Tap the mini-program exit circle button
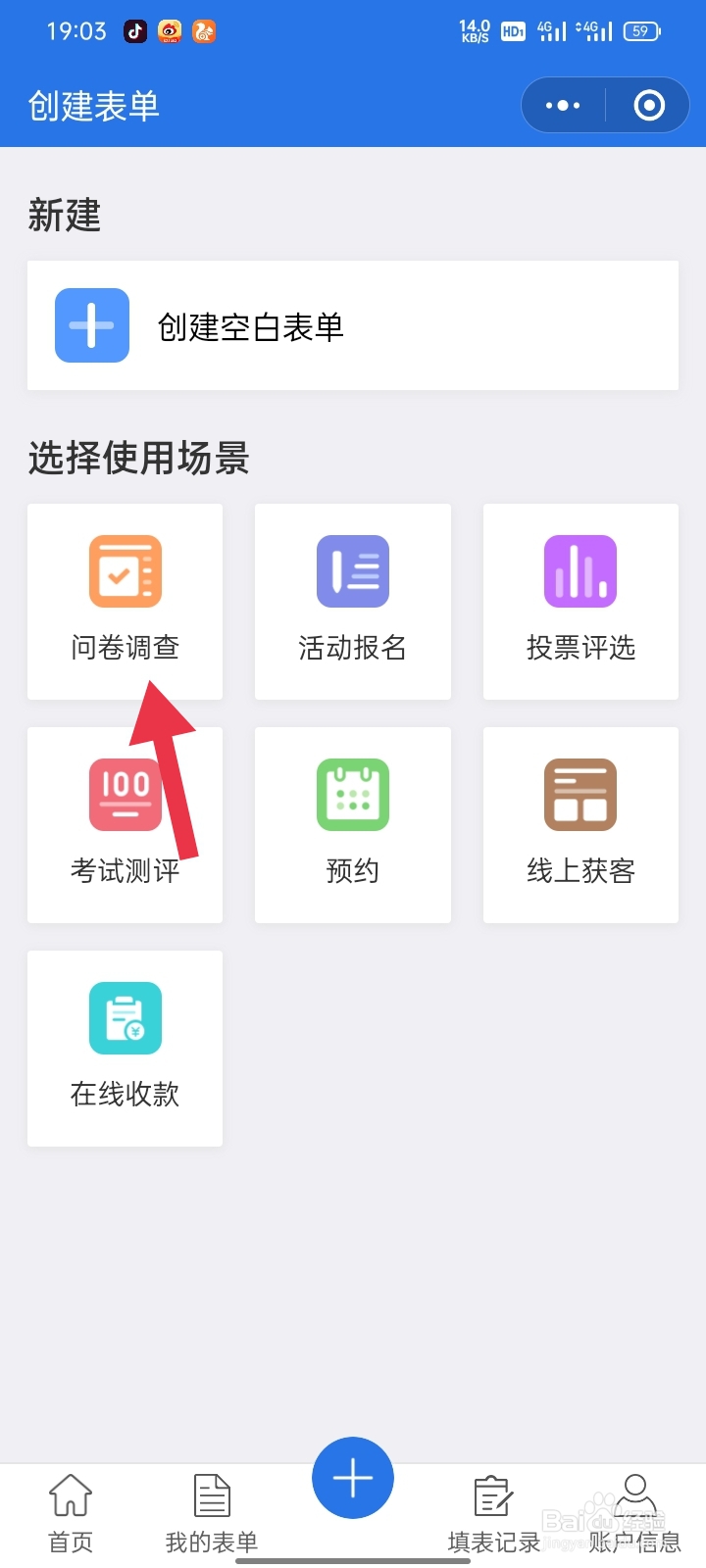This screenshot has width=706, height=1568. click(x=648, y=105)
